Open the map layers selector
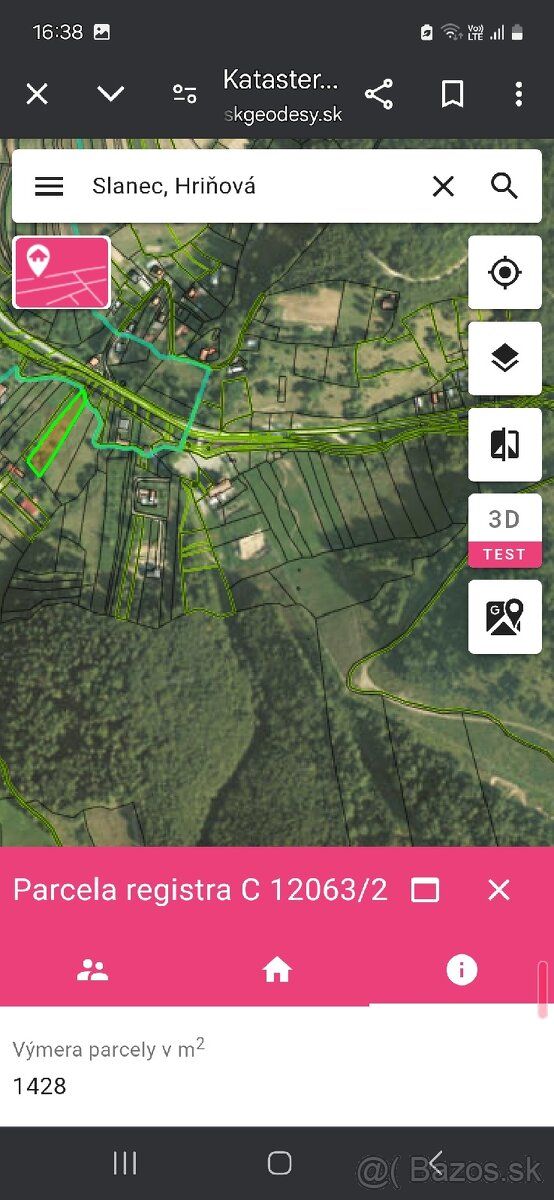 tap(505, 358)
